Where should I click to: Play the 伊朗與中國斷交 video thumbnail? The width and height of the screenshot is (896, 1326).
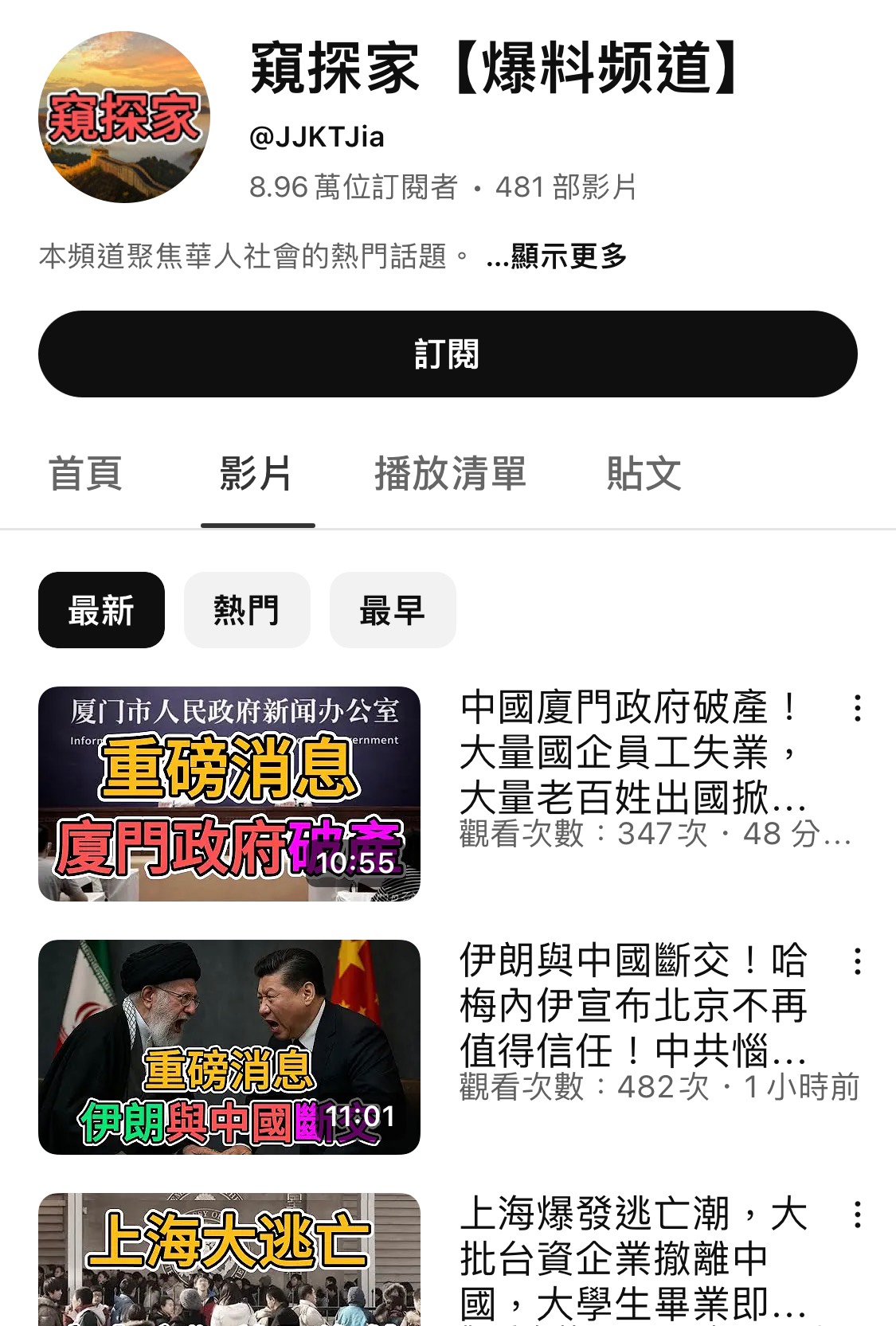(229, 1046)
